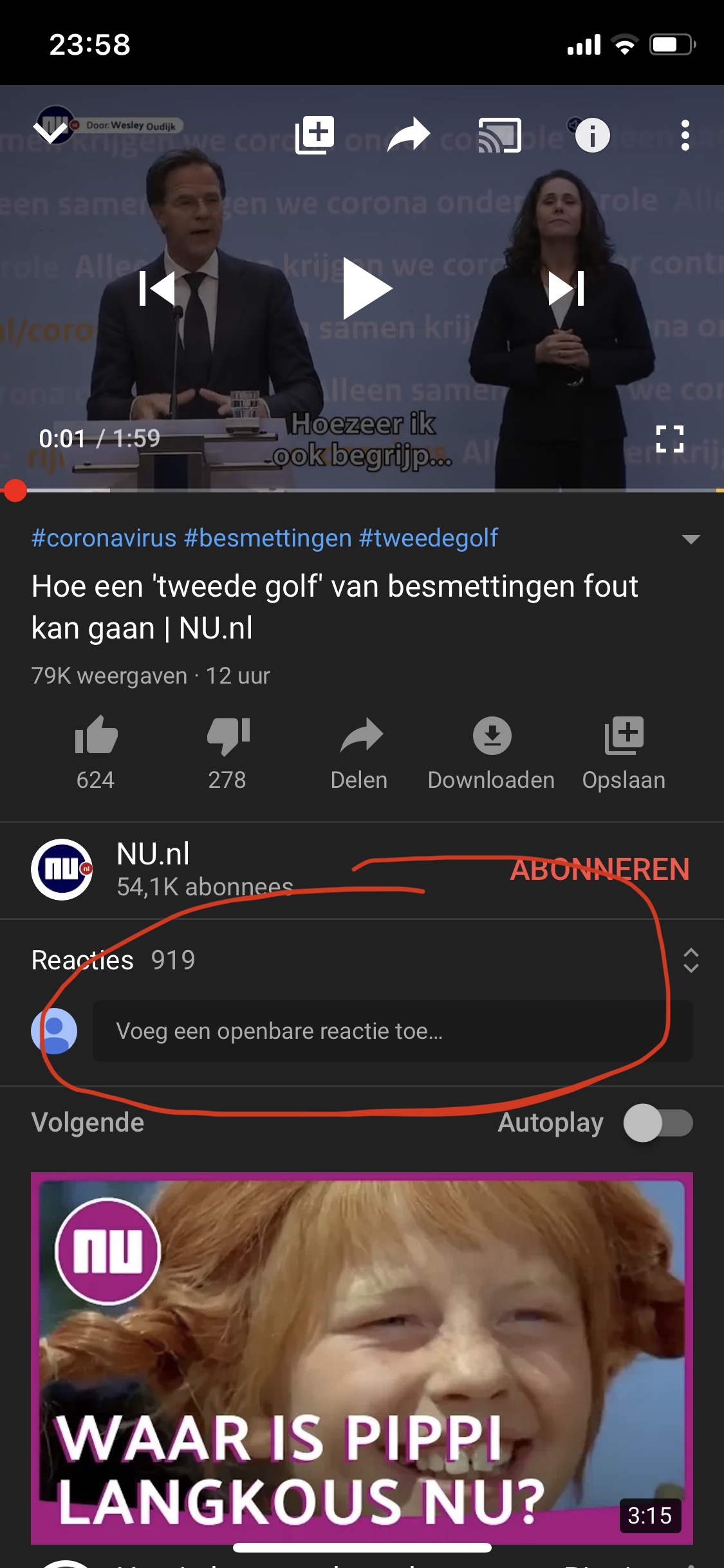Subscribe with the ABONNEREN button
724x1568 pixels.
click(x=600, y=870)
